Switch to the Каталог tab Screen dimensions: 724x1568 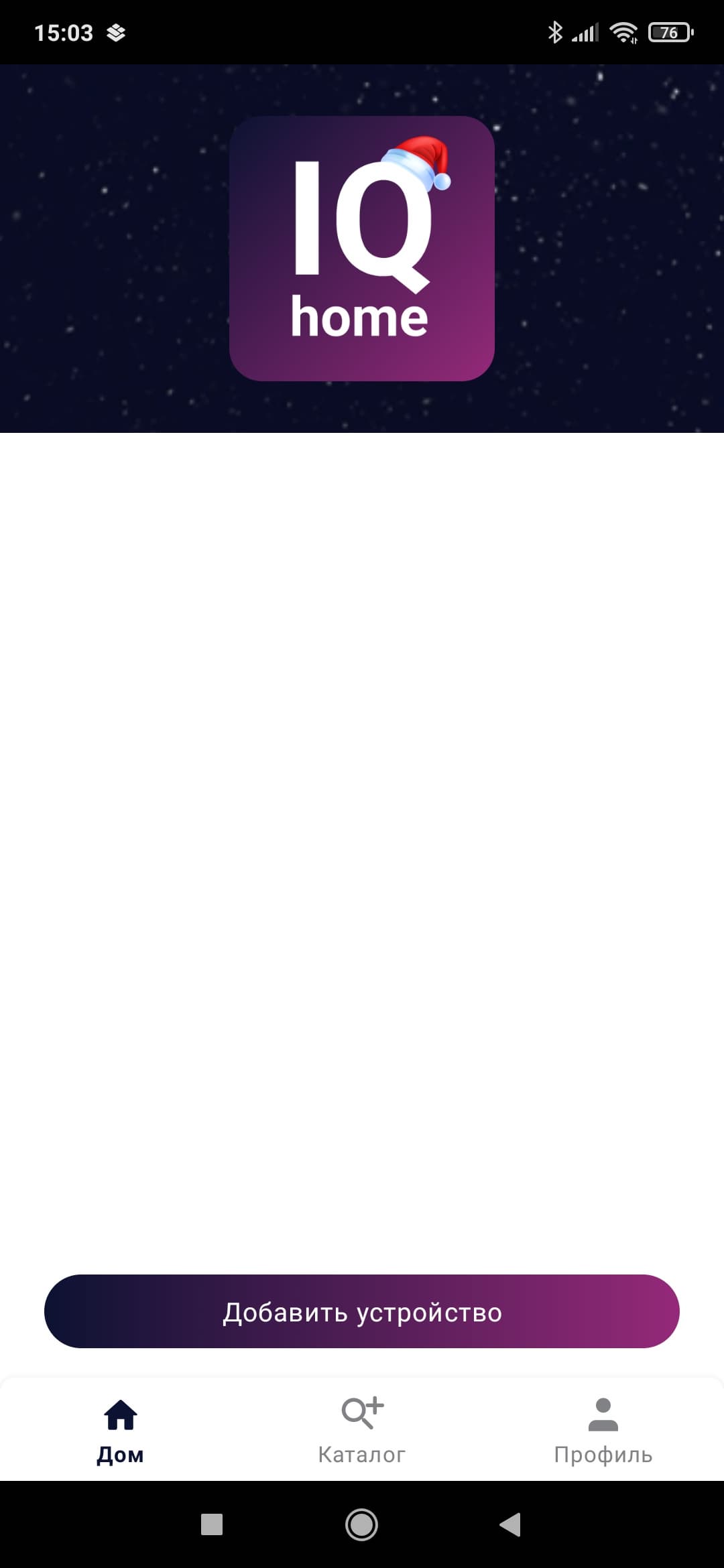[x=362, y=1430]
